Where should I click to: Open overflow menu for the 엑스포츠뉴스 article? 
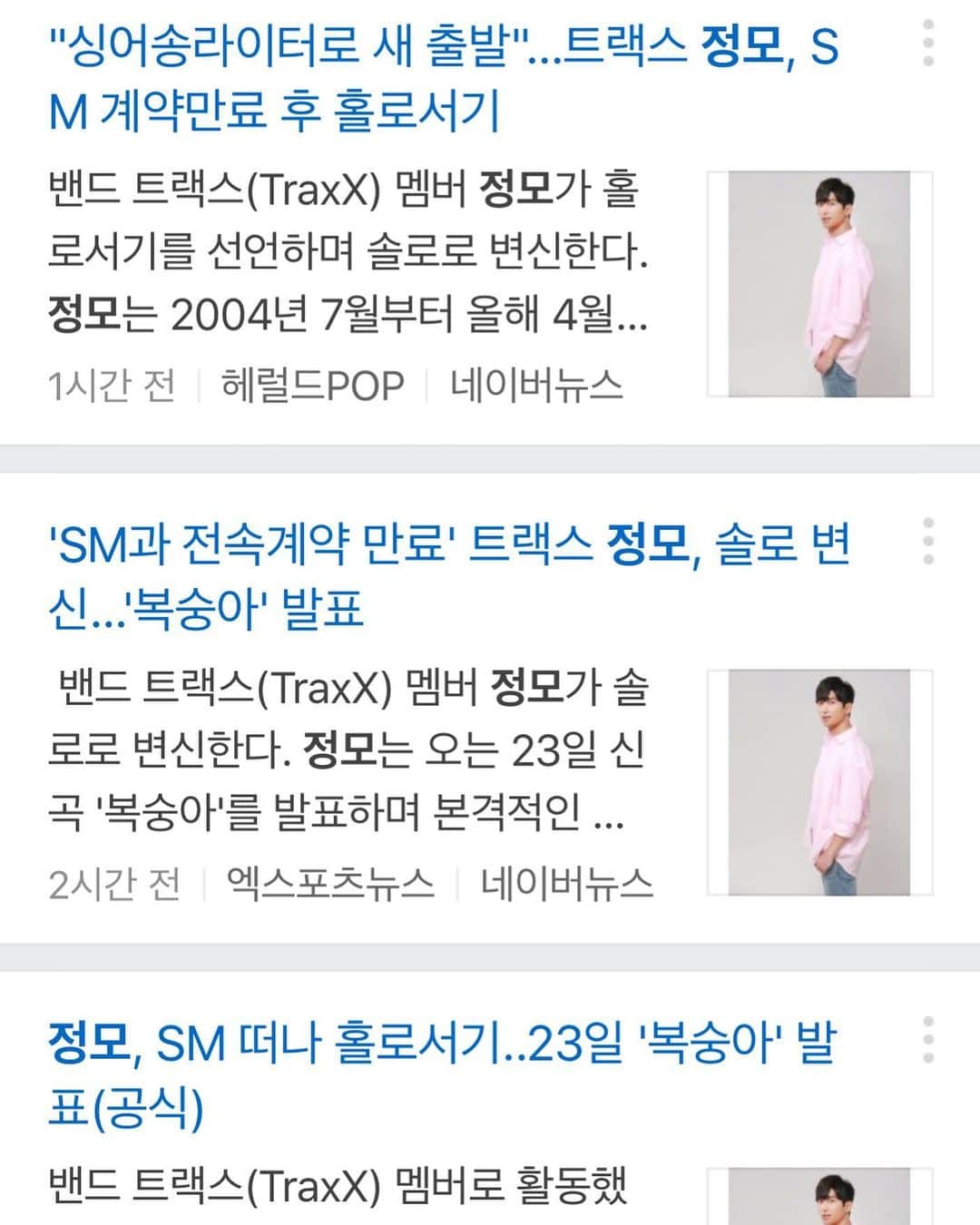[x=927, y=541]
